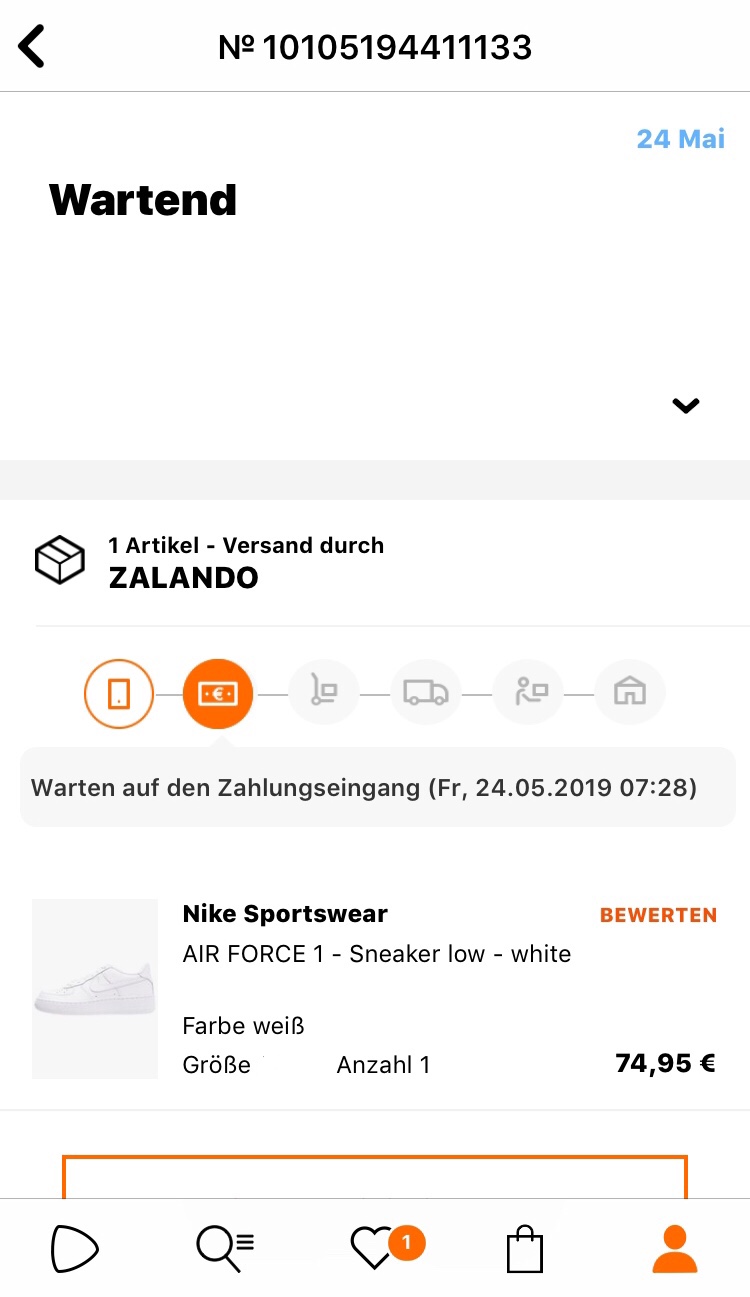750x1297 pixels.
Task: Click the courier handoff icon in the tracker
Action: (x=528, y=693)
